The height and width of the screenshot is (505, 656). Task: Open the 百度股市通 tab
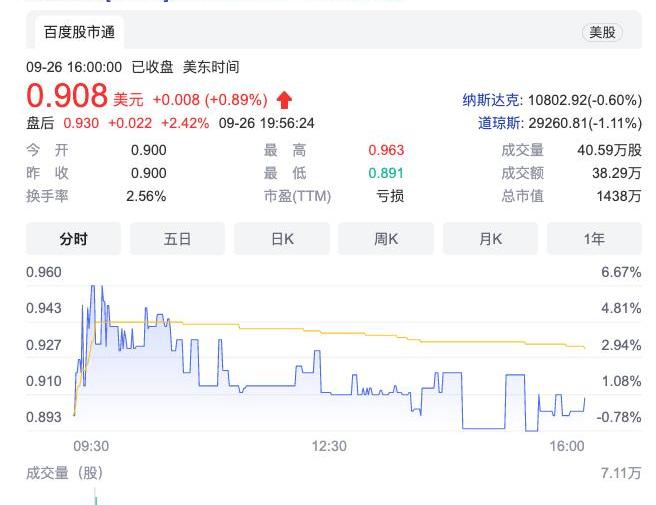[x=80, y=32]
